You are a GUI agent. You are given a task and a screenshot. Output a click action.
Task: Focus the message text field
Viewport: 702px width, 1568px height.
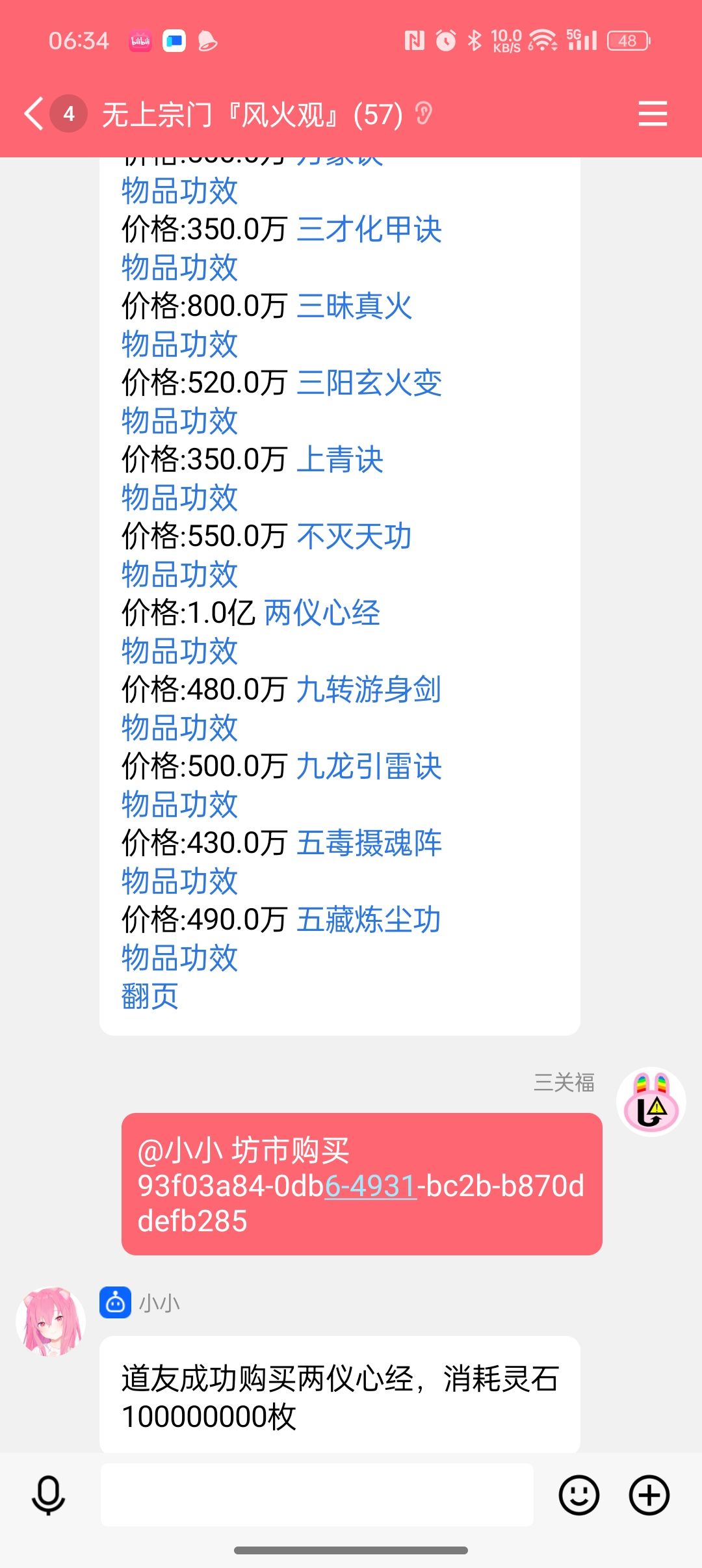click(x=317, y=1495)
